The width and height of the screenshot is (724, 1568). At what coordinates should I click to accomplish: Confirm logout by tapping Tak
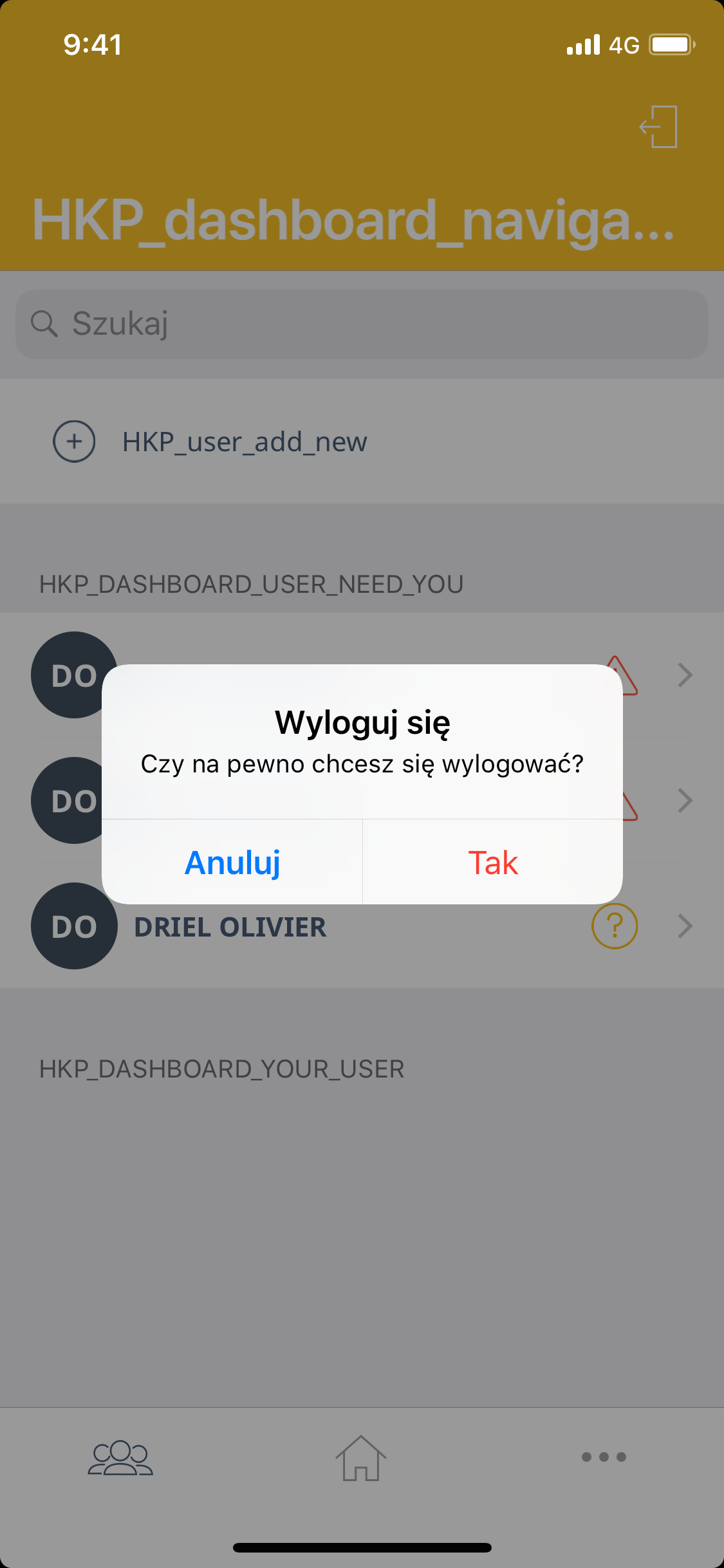click(493, 863)
